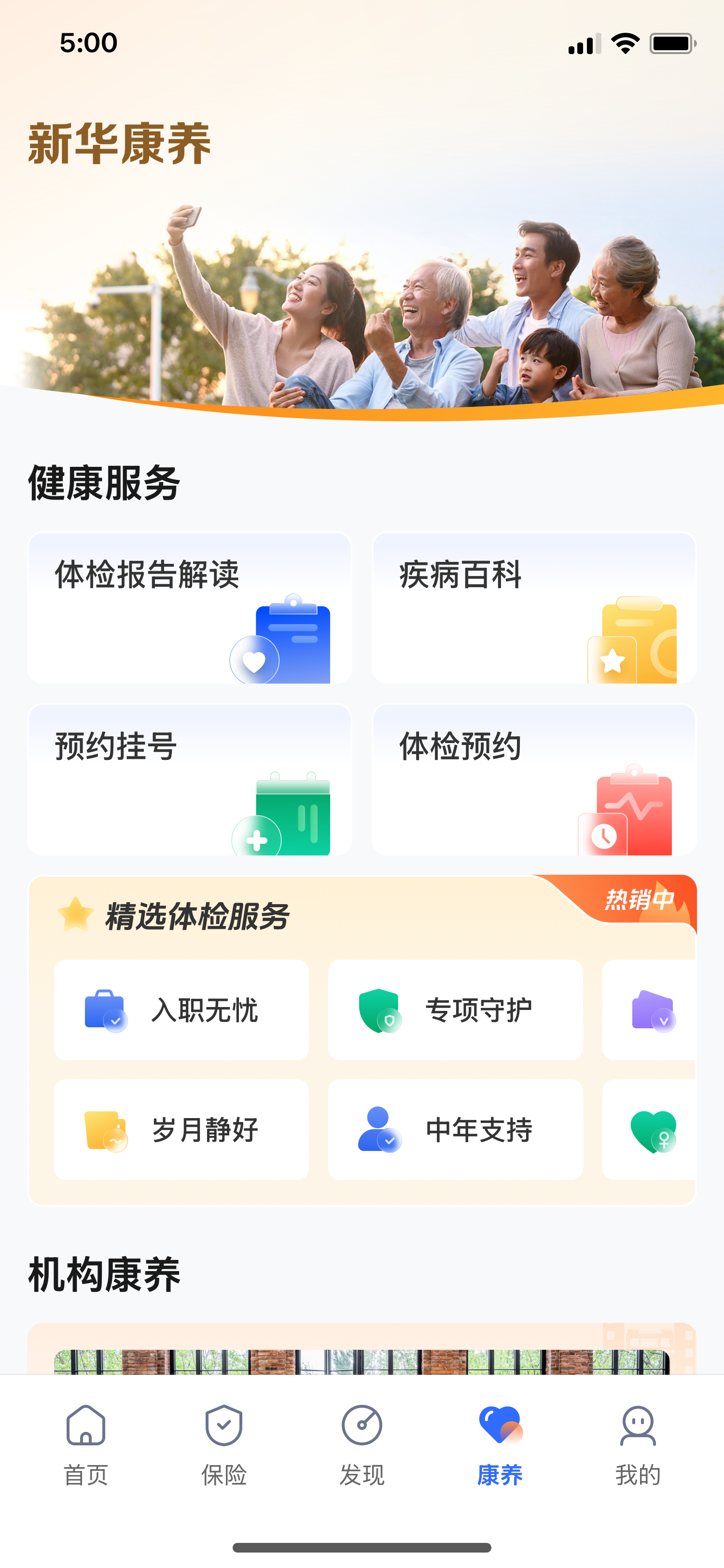Screen dimensions: 724x1568
Task: Select 专项守护 checkup package
Action: click(x=455, y=1010)
